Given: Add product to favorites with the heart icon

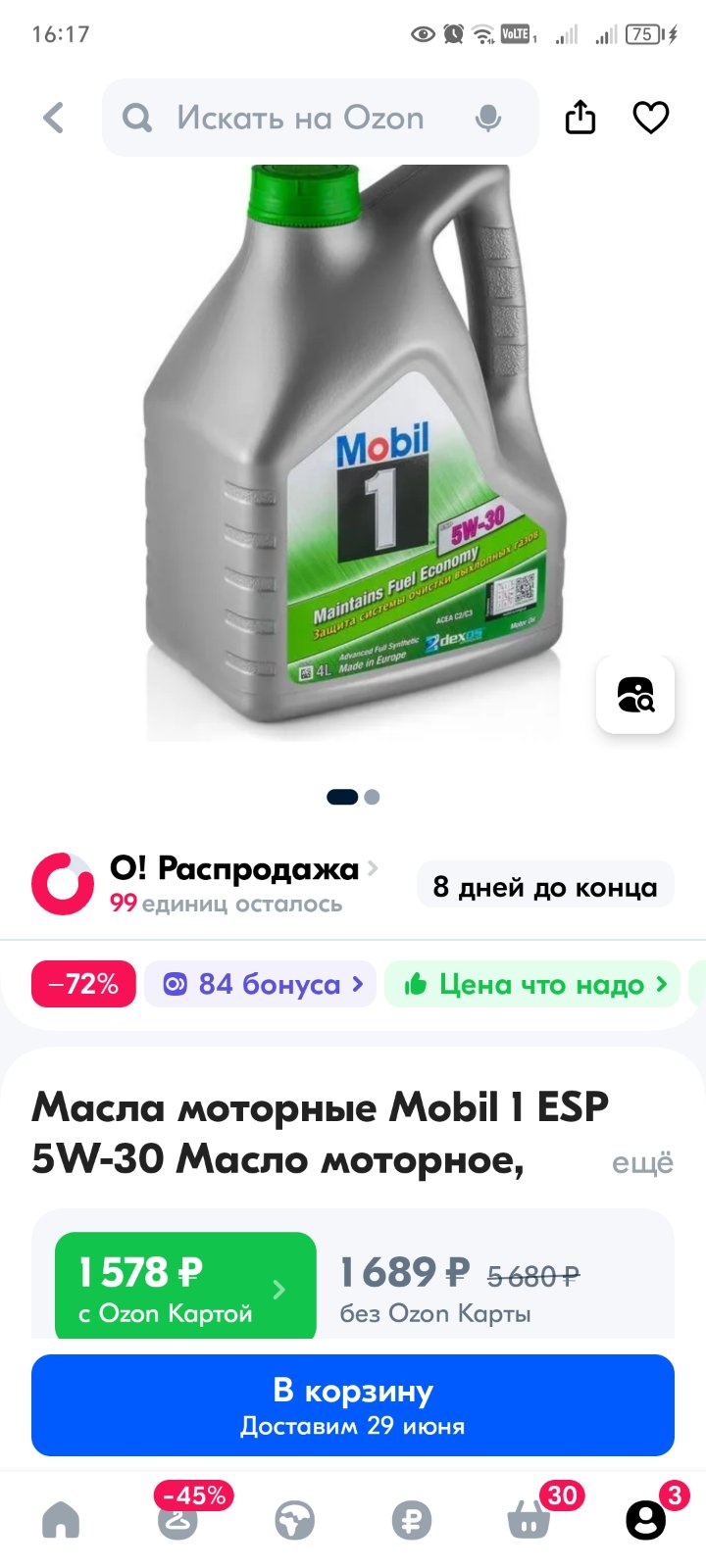Looking at the screenshot, I should click(651, 118).
